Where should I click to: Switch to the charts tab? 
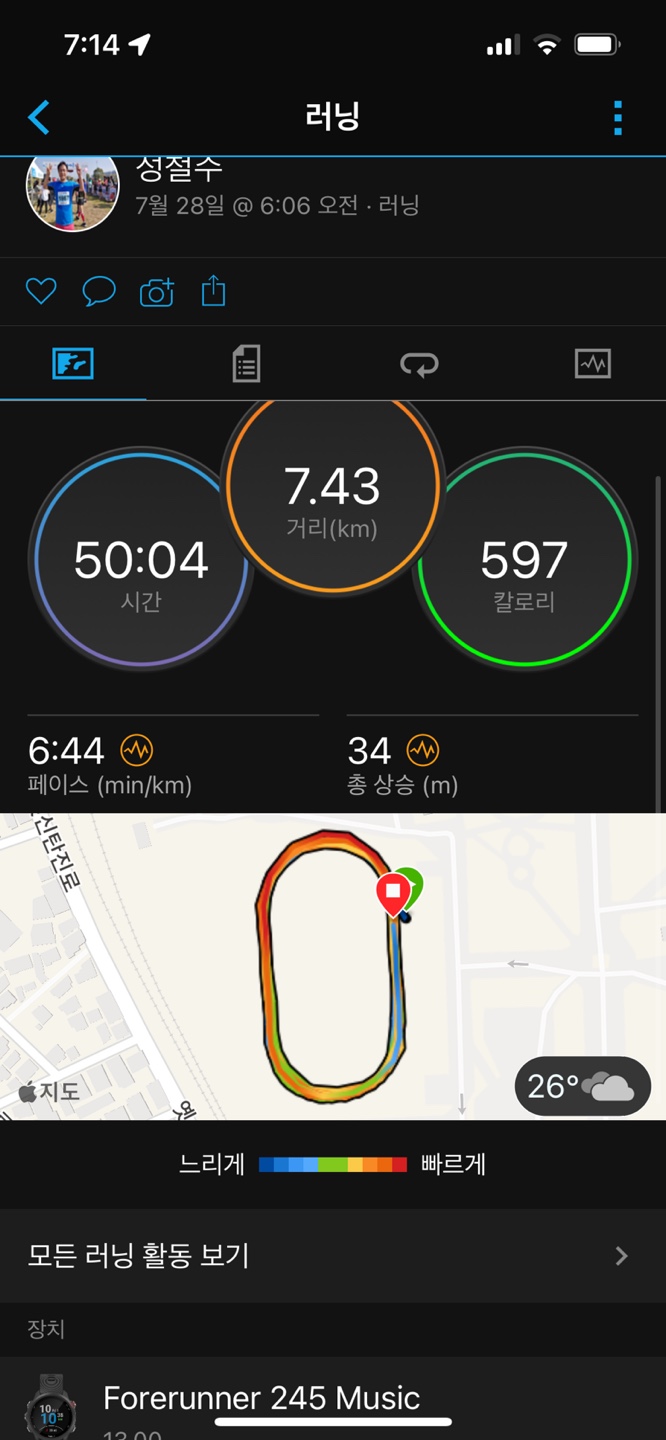592,364
